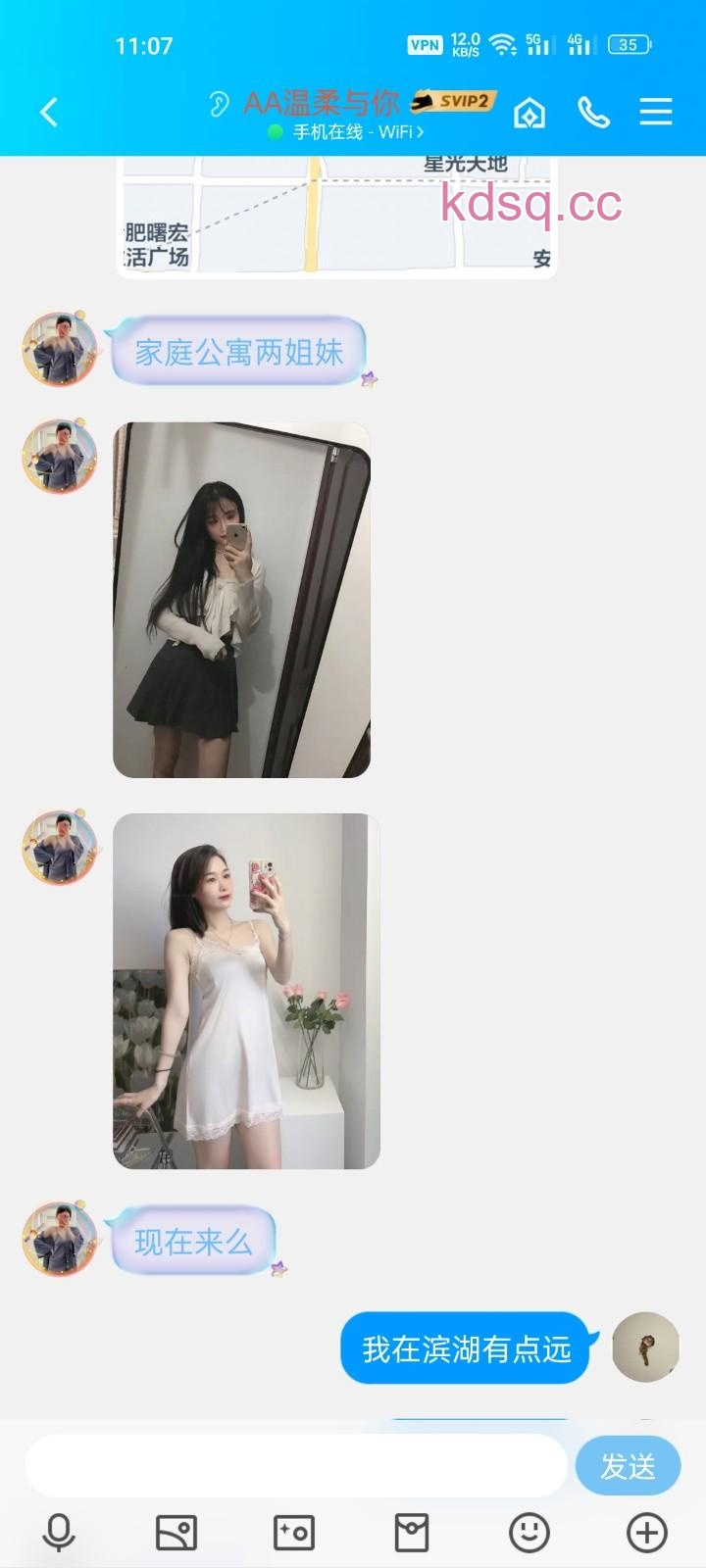Open the red packet icon
The width and height of the screenshot is (706, 1568).
point(412,1533)
